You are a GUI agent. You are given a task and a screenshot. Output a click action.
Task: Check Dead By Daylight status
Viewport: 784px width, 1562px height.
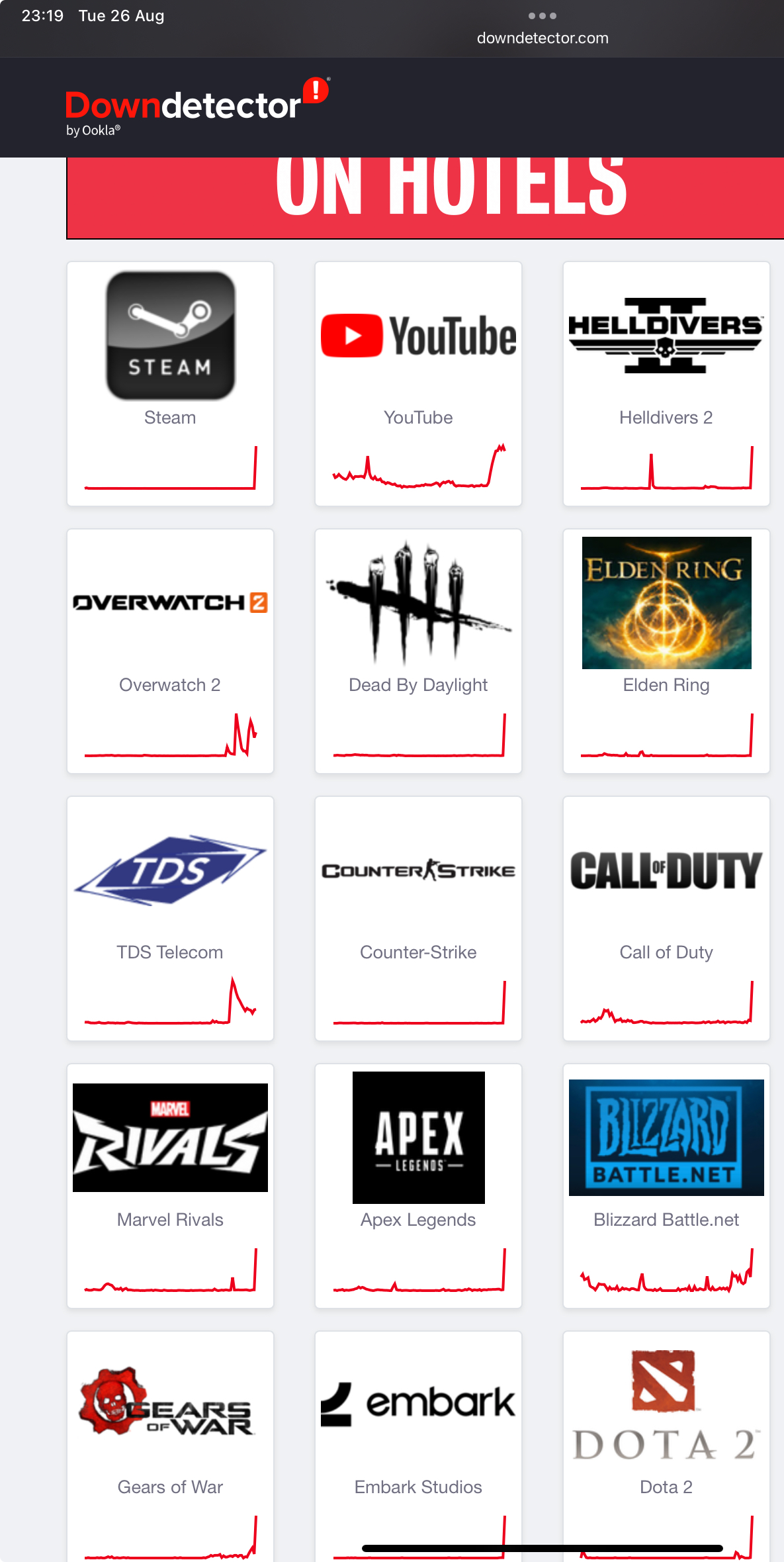[418, 651]
